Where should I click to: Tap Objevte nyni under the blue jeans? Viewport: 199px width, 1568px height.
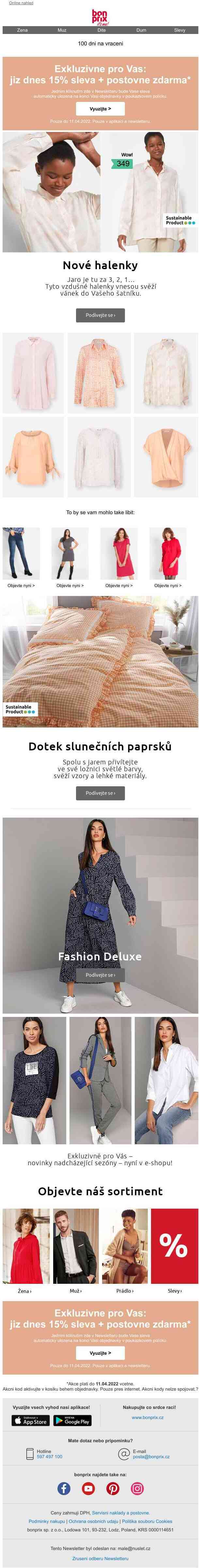tap(21, 586)
